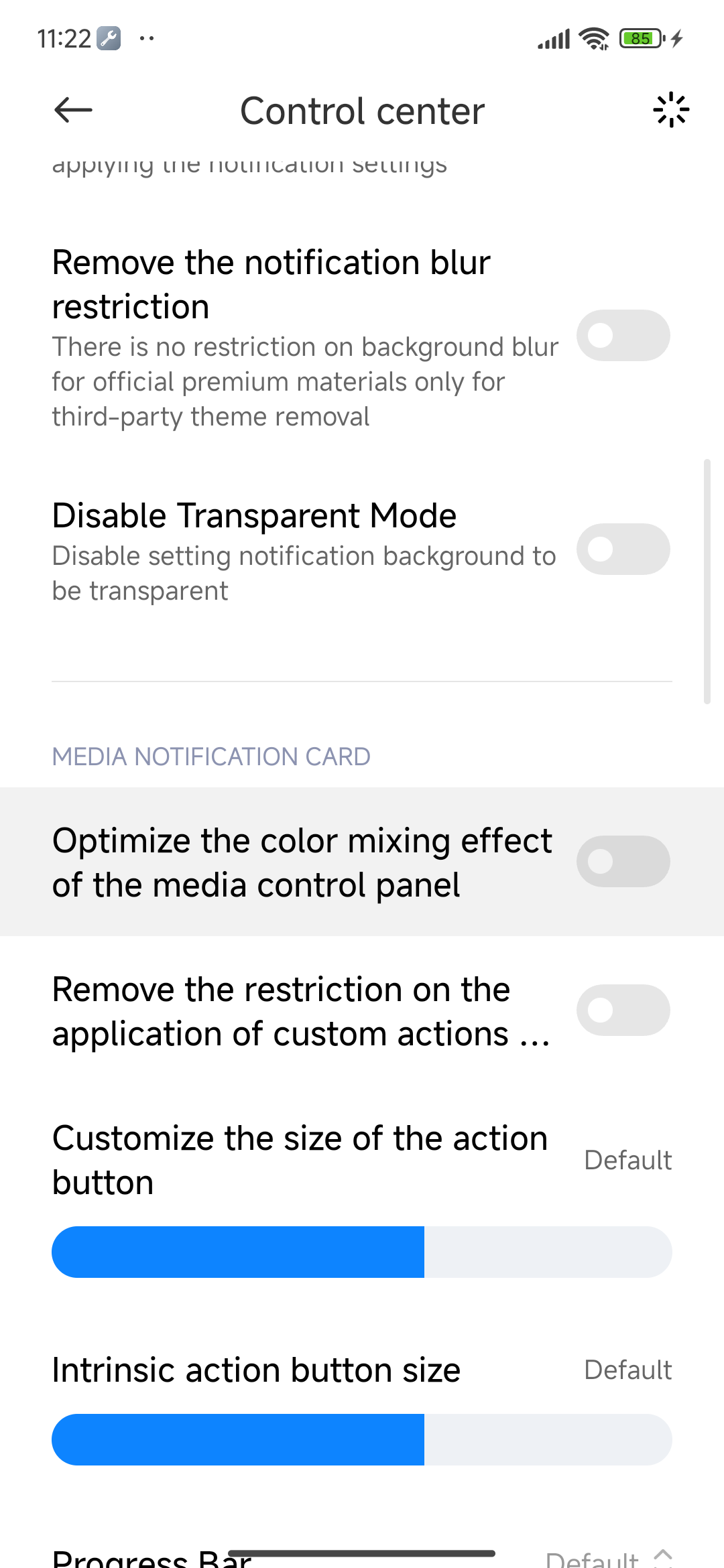The height and width of the screenshot is (1568, 724).
Task: Enable Remove the notification blur restriction
Action: click(x=623, y=335)
